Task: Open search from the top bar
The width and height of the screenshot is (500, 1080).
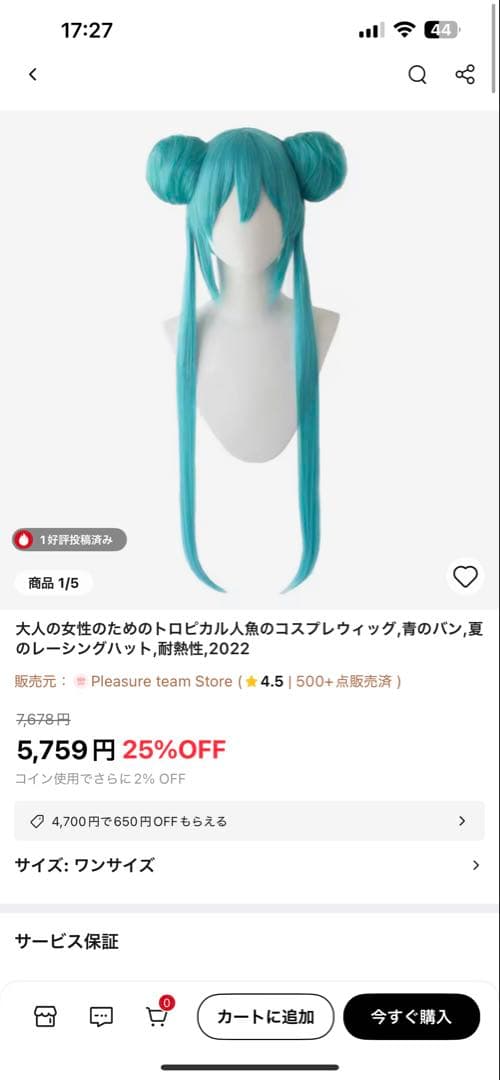Action: [417, 74]
